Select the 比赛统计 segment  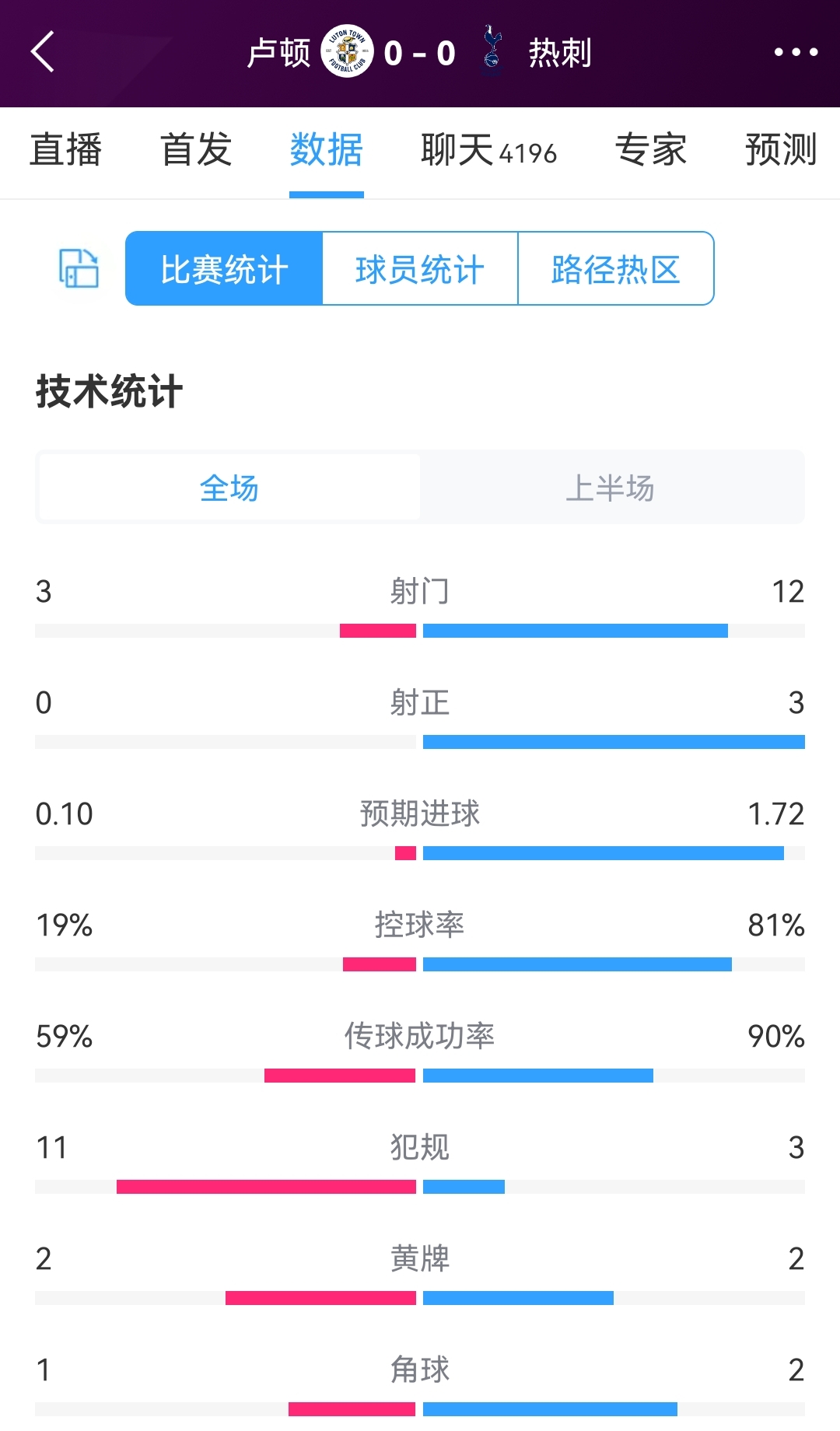click(x=223, y=268)
